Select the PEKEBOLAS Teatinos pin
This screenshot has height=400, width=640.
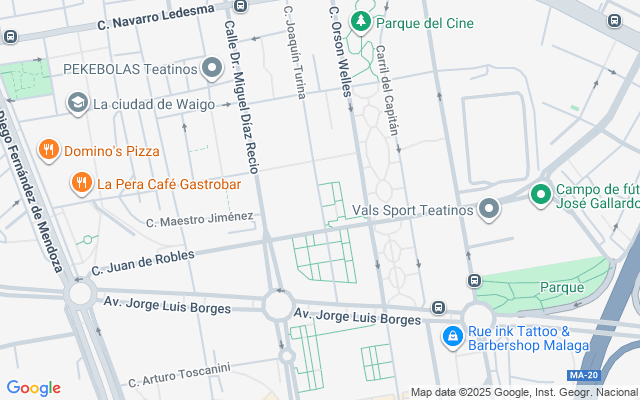(x=212, y=69)
